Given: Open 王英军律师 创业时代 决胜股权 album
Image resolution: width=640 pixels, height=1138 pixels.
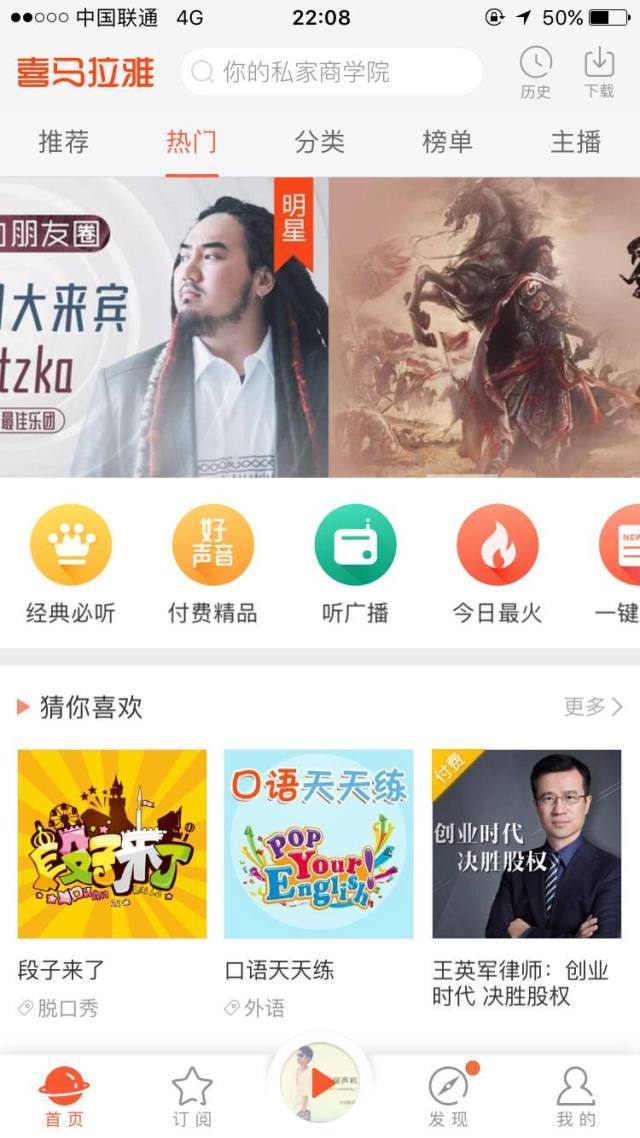Looking at the screenshot, I should click(x=526, y=844).
